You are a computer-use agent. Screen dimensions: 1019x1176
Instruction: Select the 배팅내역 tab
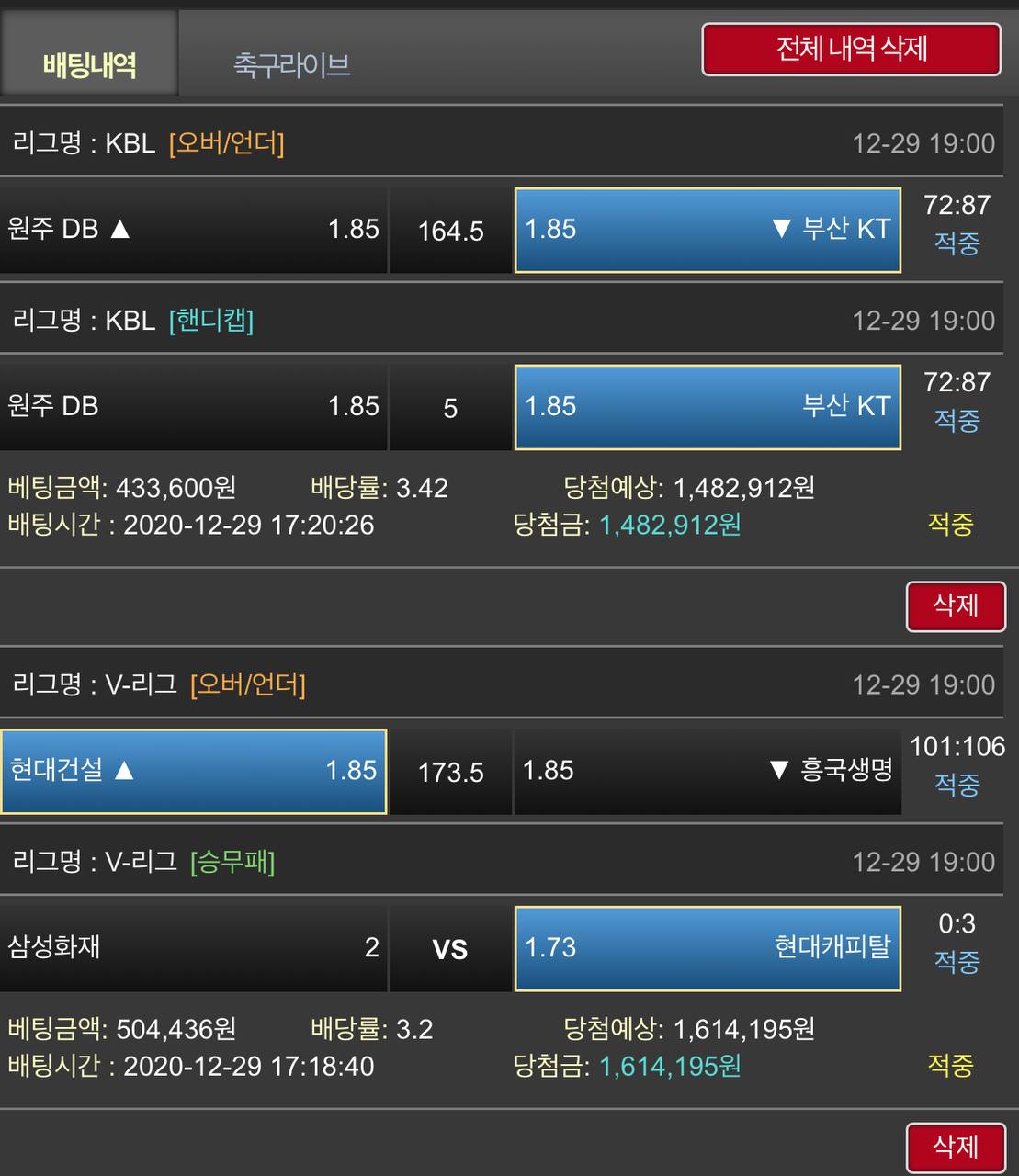(x=89, y=65)
